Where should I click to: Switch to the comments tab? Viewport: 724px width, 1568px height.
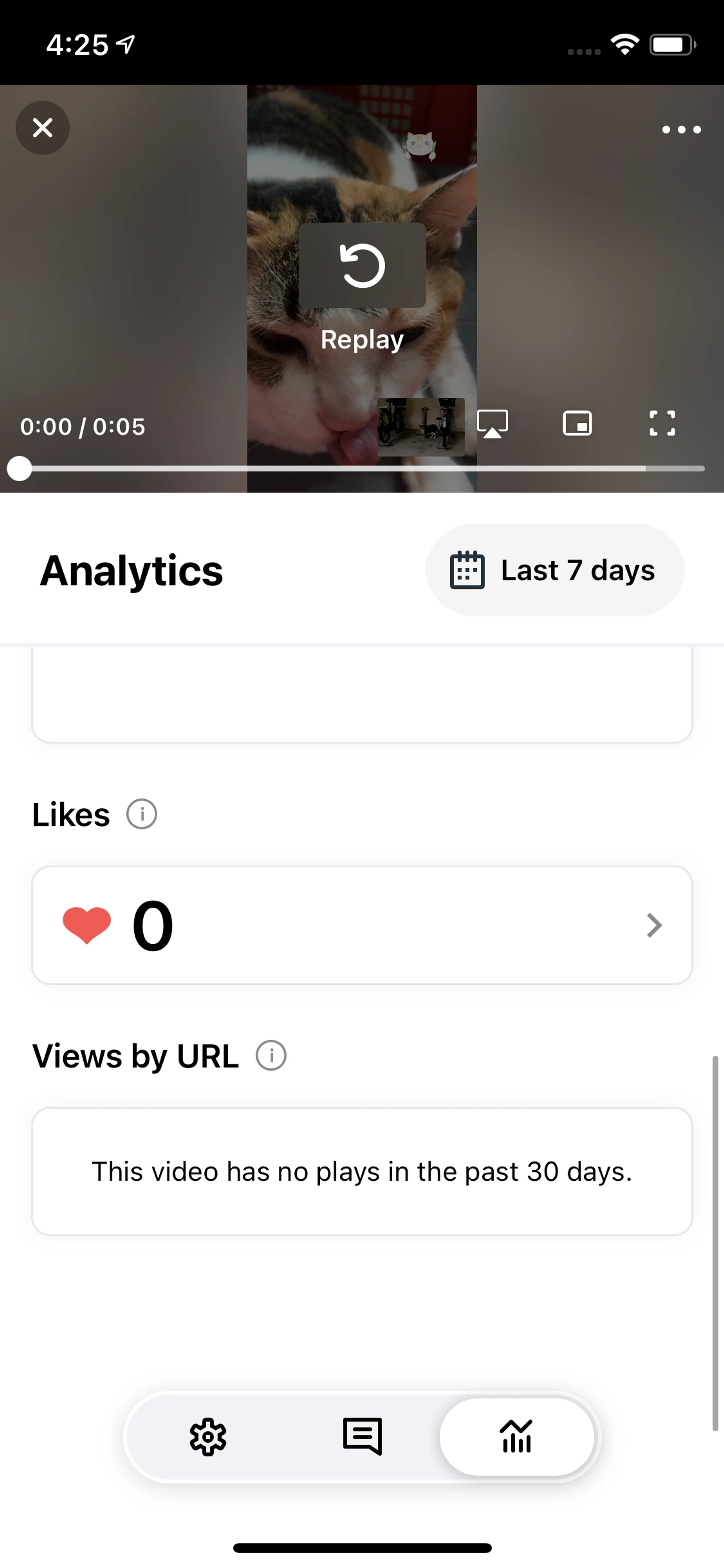click(x=362, y=1436)
